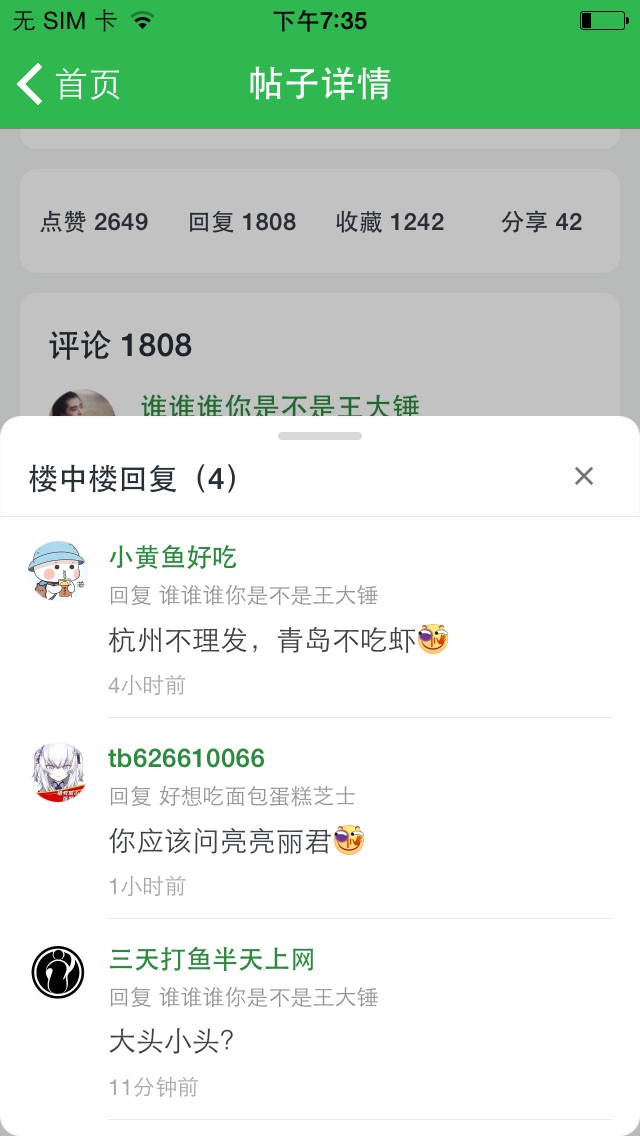Reply to comment 大头小头?
Image resolution: width=640 pixels, height=1136 pixels.
(x=171, y=1042)
